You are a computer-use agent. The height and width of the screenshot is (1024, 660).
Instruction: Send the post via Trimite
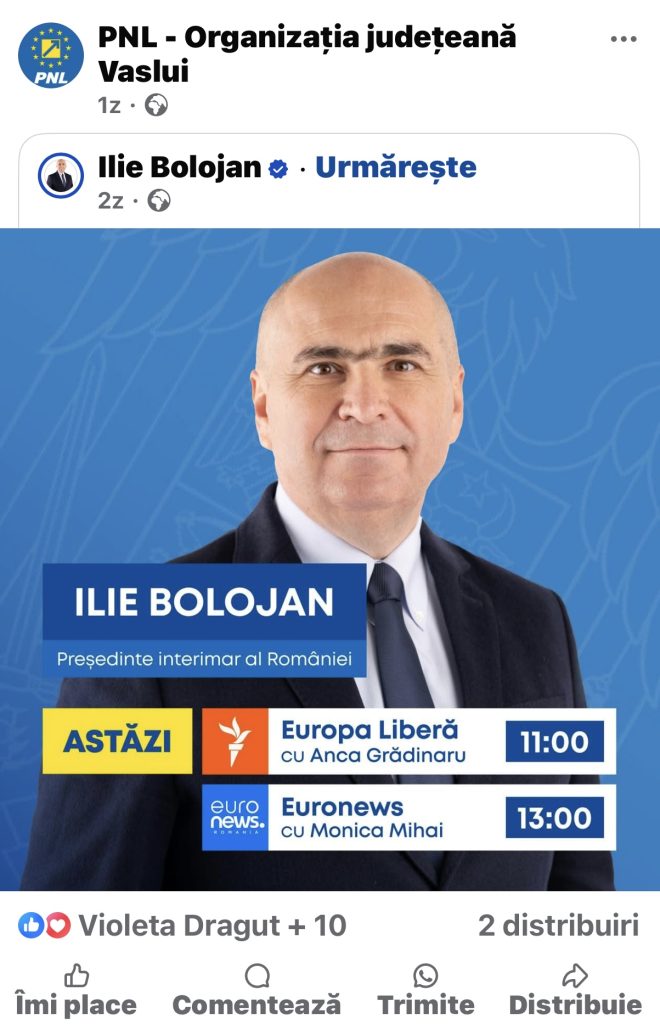pos(426,990)
